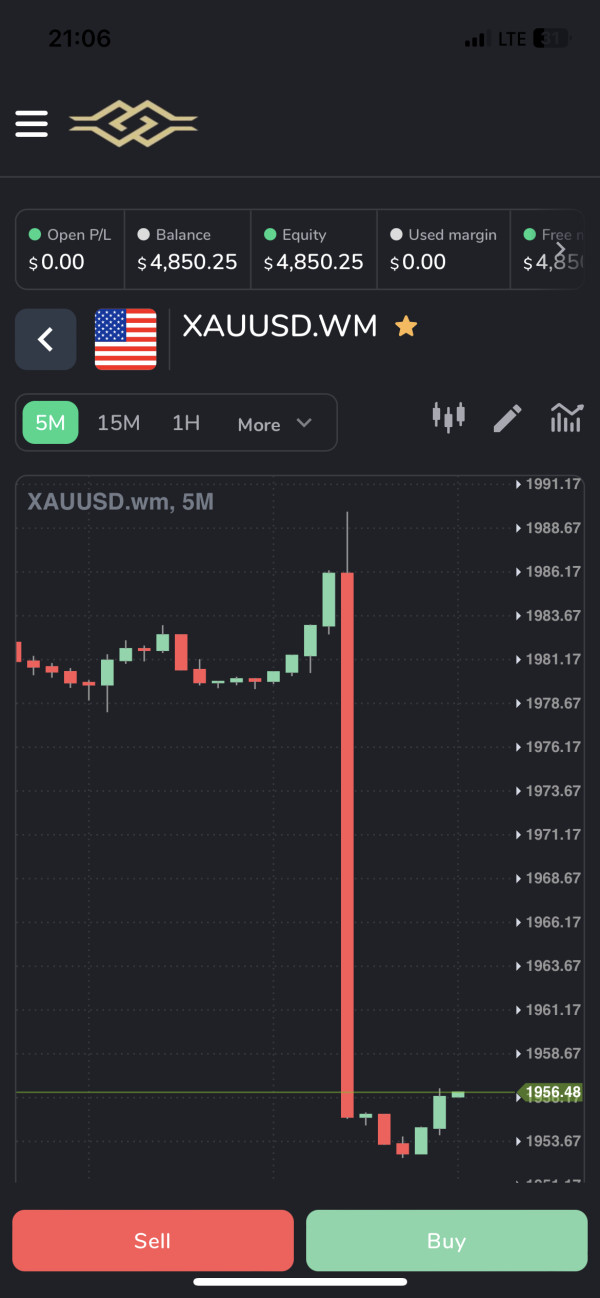The width and height of the screenshot is (600, 1298).
Task: Expand the More timeframes dropdown
Action: (x=275, y=424)
